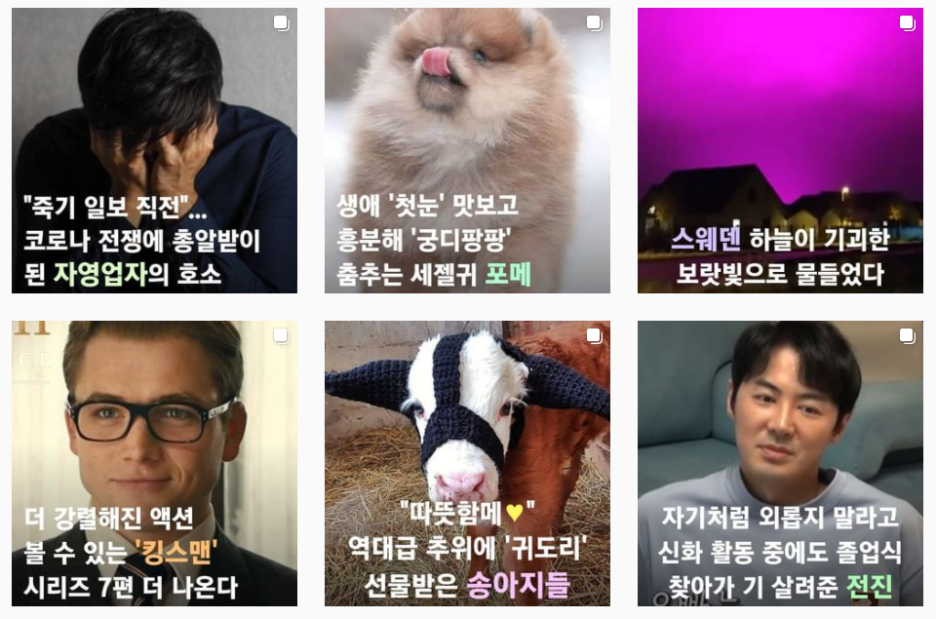The height and width of the screenshot is (619, 936).
Task: Open the Pomeranian first snow post
Action: (467, 150)
